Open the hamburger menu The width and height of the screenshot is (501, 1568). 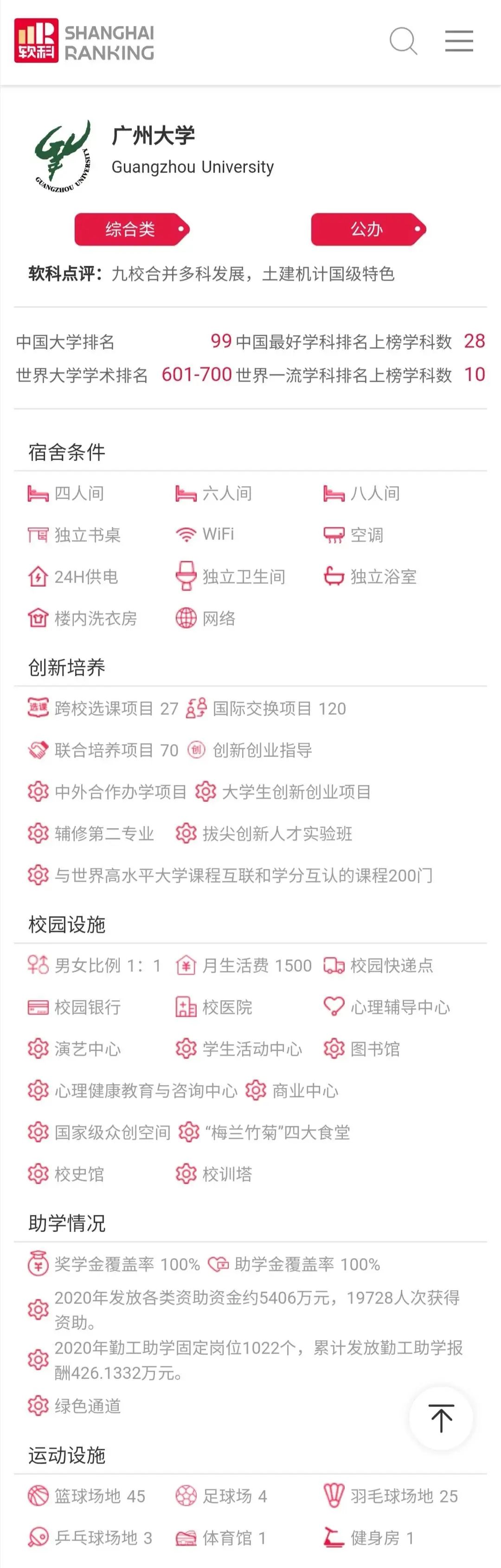point(459,41)
